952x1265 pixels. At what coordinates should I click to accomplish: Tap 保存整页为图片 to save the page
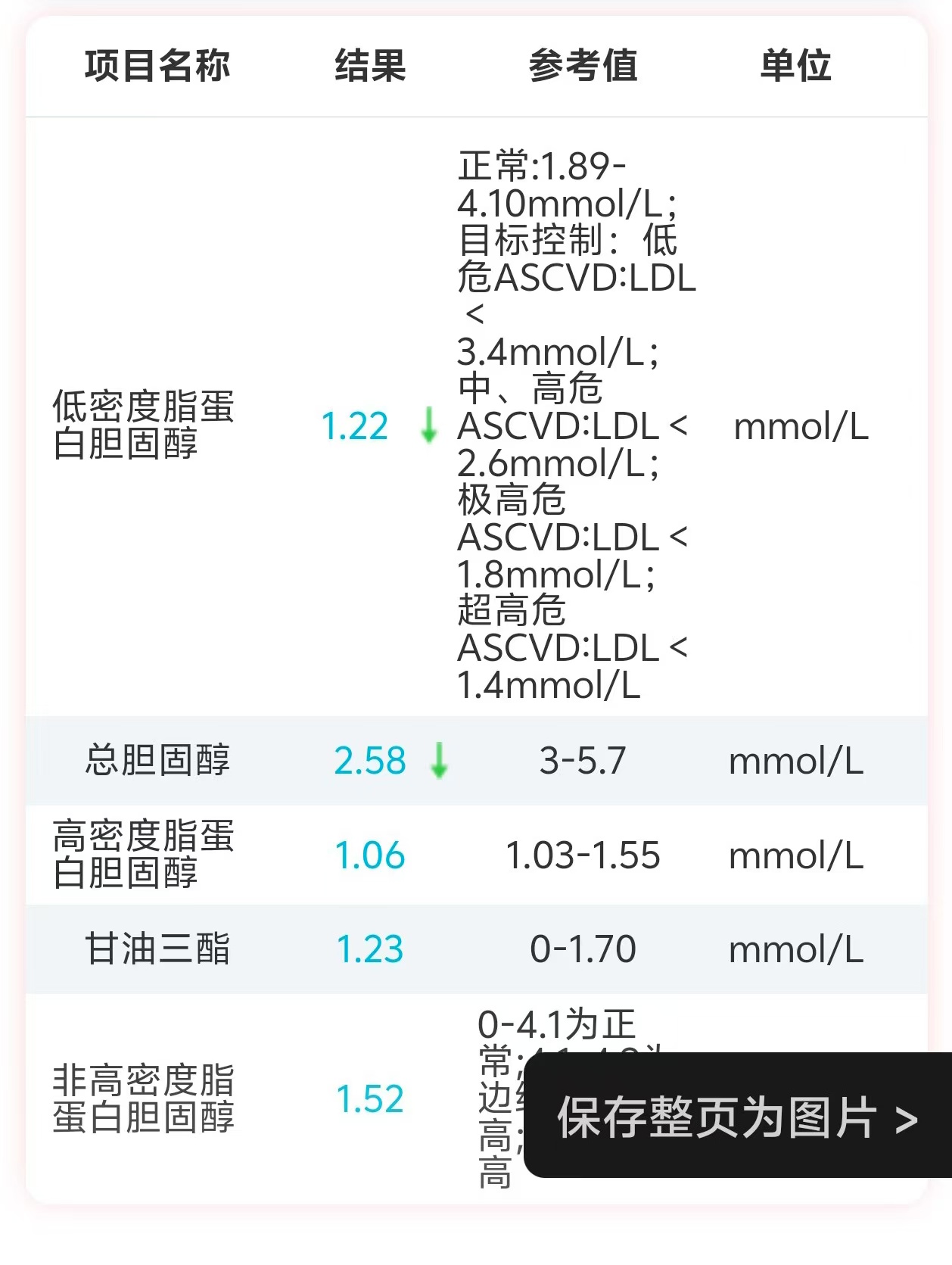(x=736, y=1117)
